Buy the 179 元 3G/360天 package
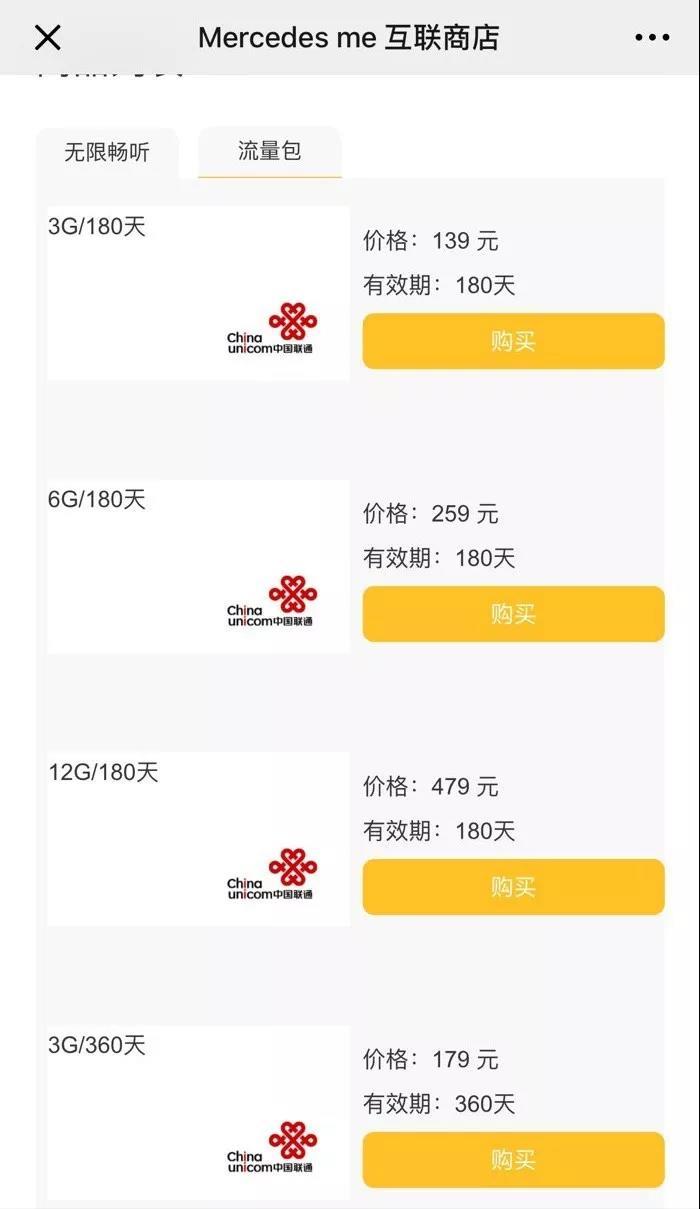The width and height of the screenshot is (700, 1209). (513, 1160)
